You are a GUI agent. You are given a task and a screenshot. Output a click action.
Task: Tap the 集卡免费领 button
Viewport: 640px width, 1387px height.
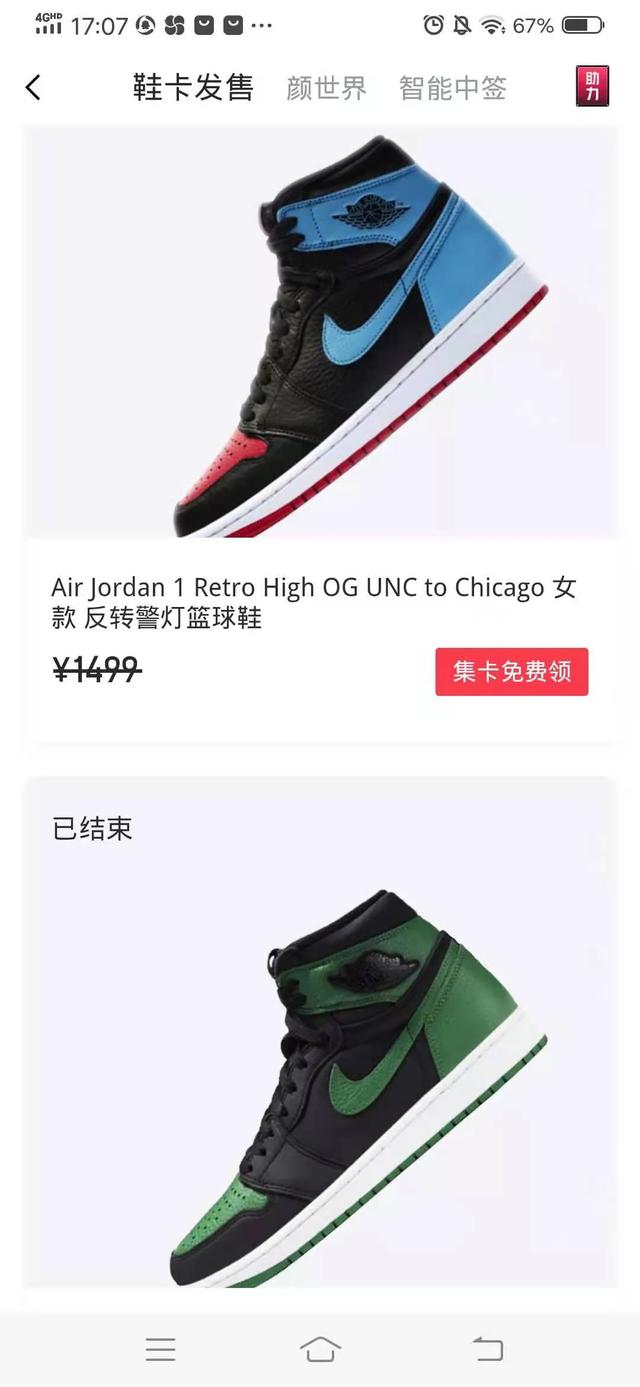511,671
